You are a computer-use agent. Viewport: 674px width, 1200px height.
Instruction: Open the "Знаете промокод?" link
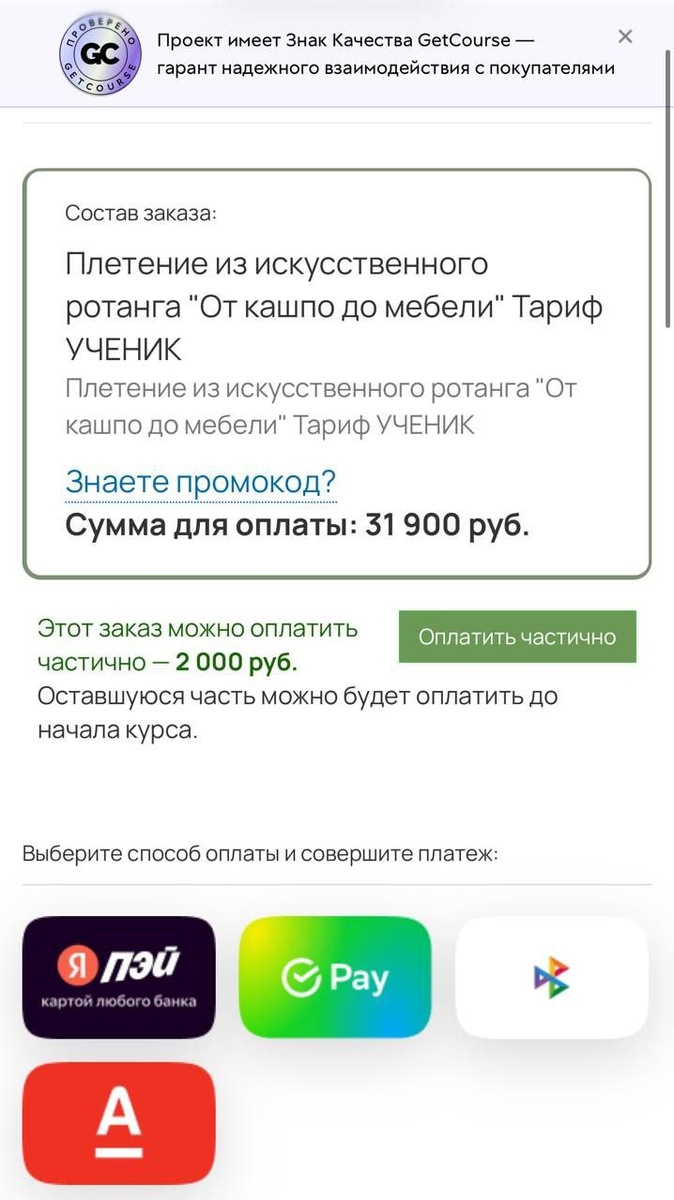pyautogui.click(x=200, y=481)
